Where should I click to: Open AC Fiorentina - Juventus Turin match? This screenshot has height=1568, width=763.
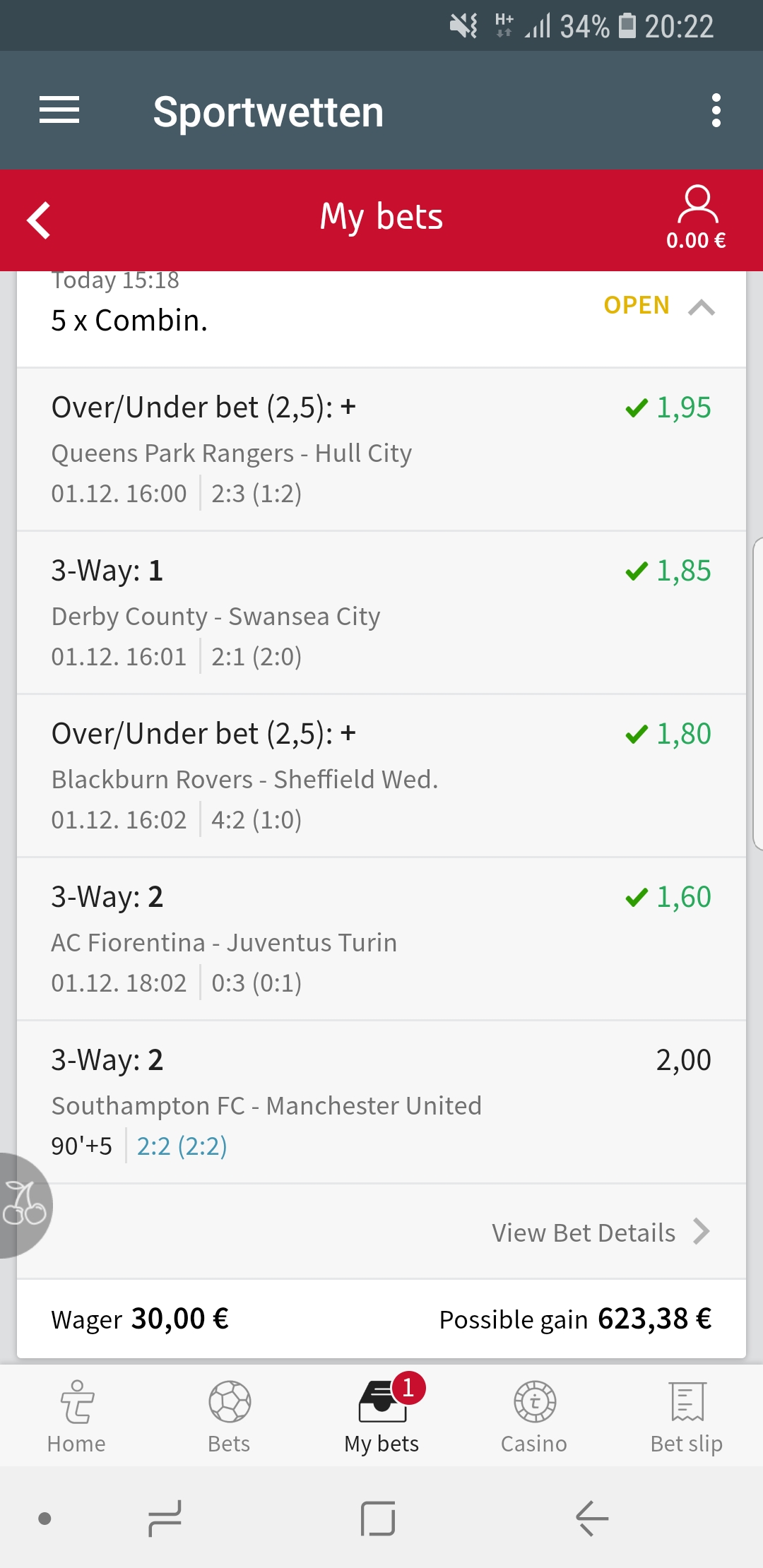coord(381,939)
